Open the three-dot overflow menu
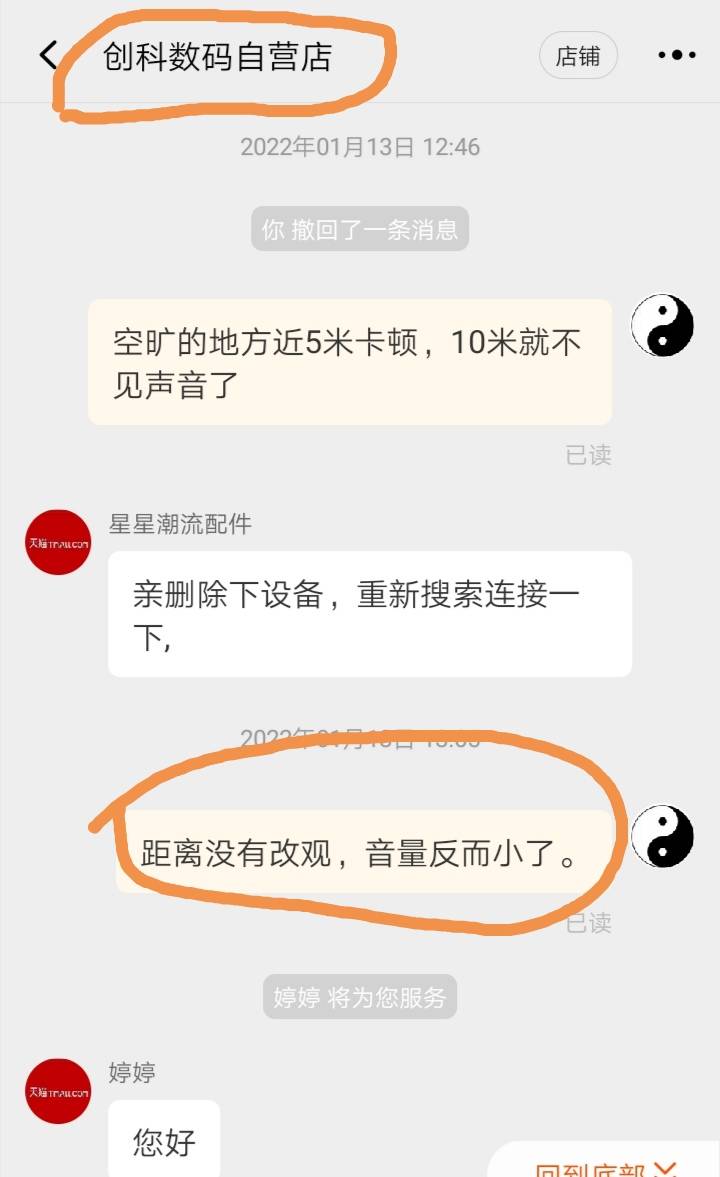This screenshot has width=720, height=1177. tap(676, 55)
